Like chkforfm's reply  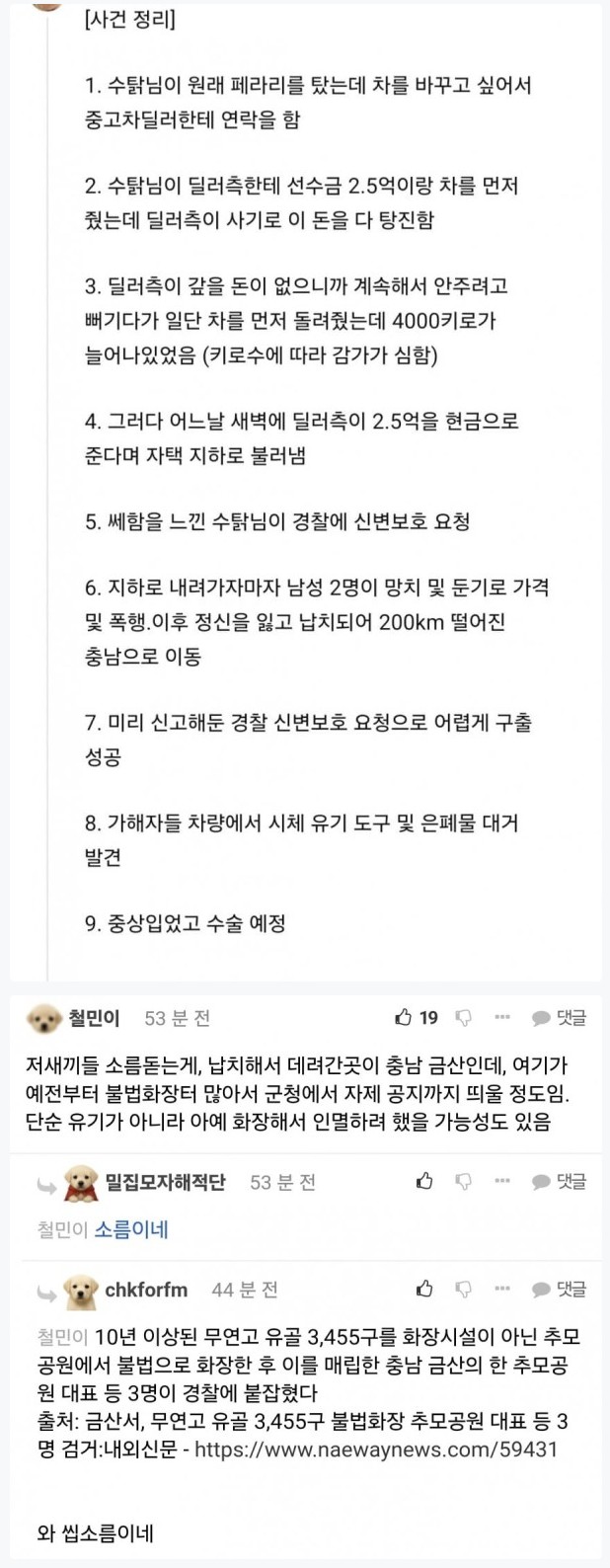click(x=424, y=1289)
